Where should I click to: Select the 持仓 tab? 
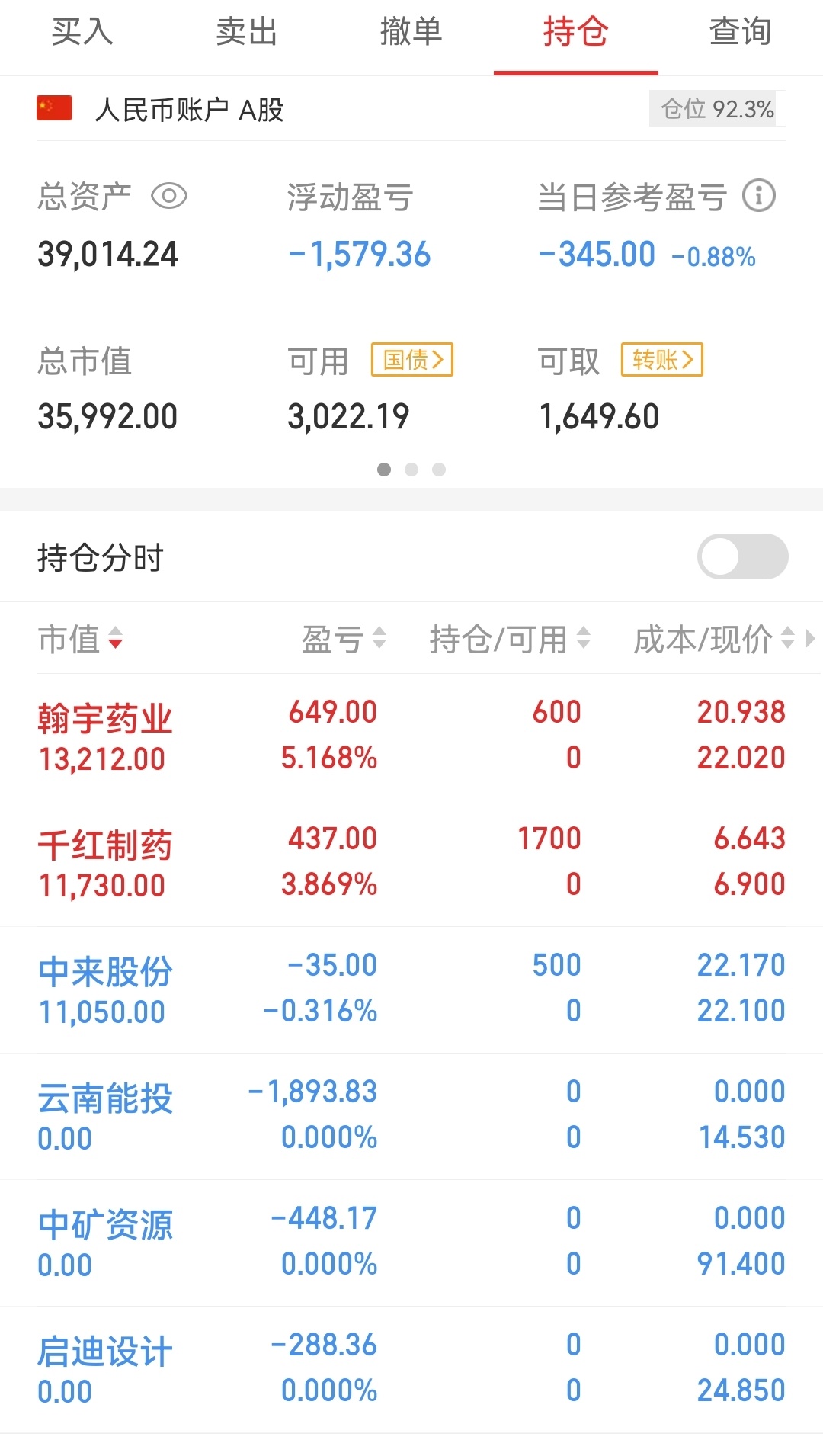576,33
